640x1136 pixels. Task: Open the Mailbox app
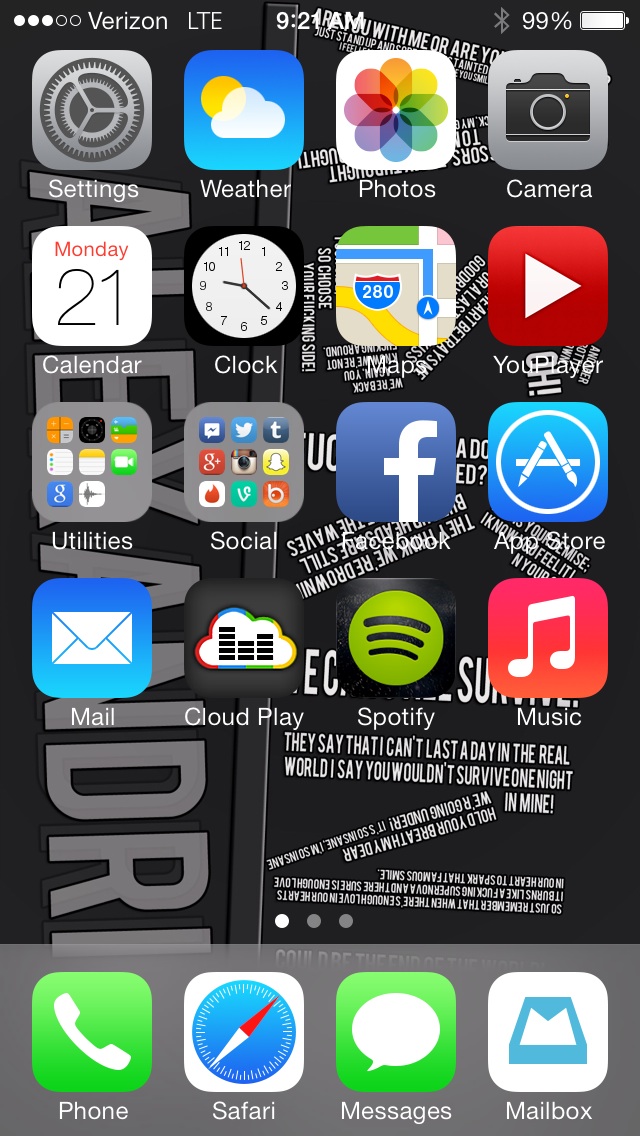(548, 1032)
